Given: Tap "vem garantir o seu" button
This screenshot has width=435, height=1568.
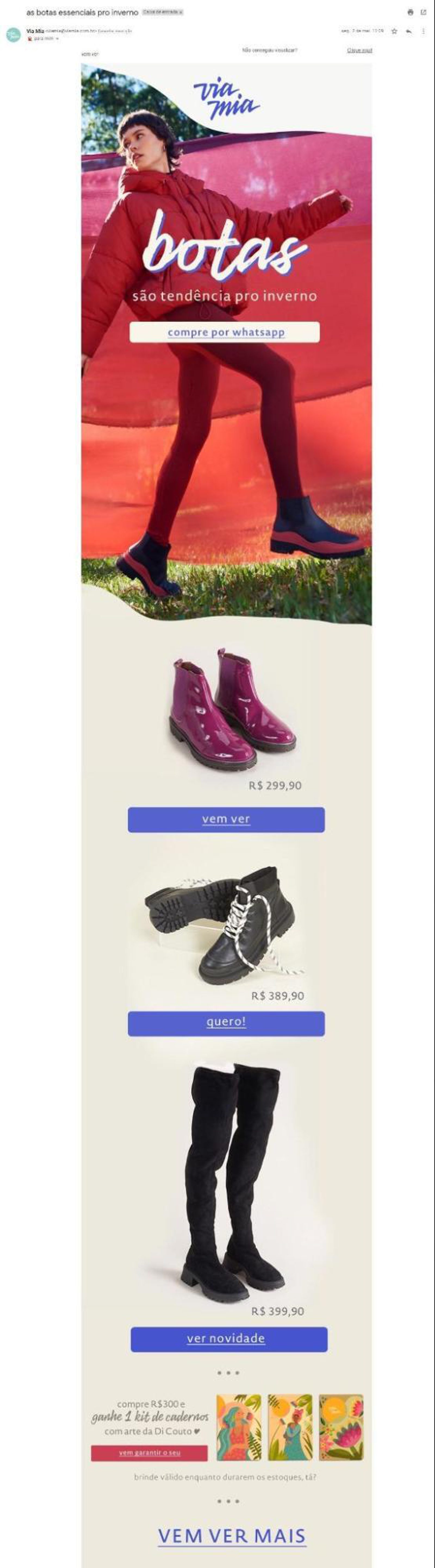Looking at the screenshot, I should (149, 1452).
